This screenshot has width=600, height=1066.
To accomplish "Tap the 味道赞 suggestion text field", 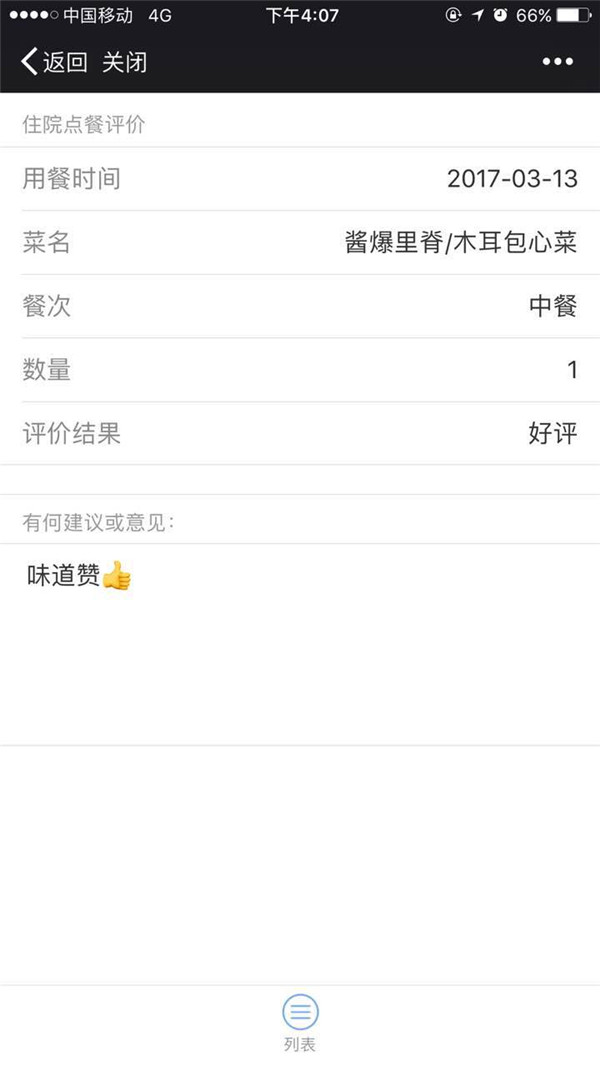I will point(300,644).
